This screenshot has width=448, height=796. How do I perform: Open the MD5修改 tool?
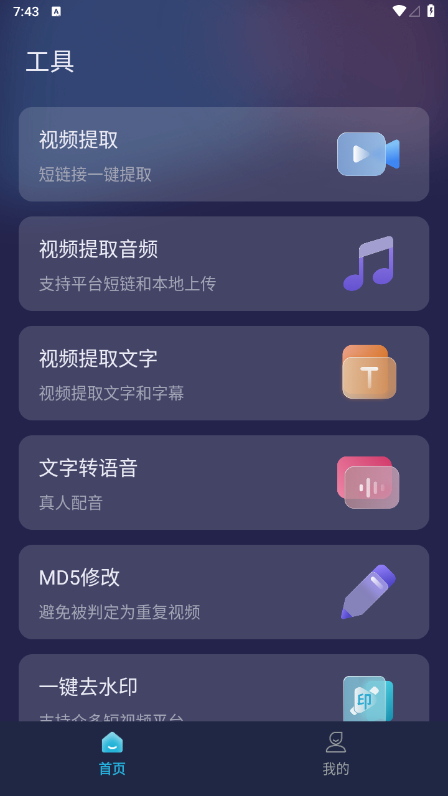(224, 592)
